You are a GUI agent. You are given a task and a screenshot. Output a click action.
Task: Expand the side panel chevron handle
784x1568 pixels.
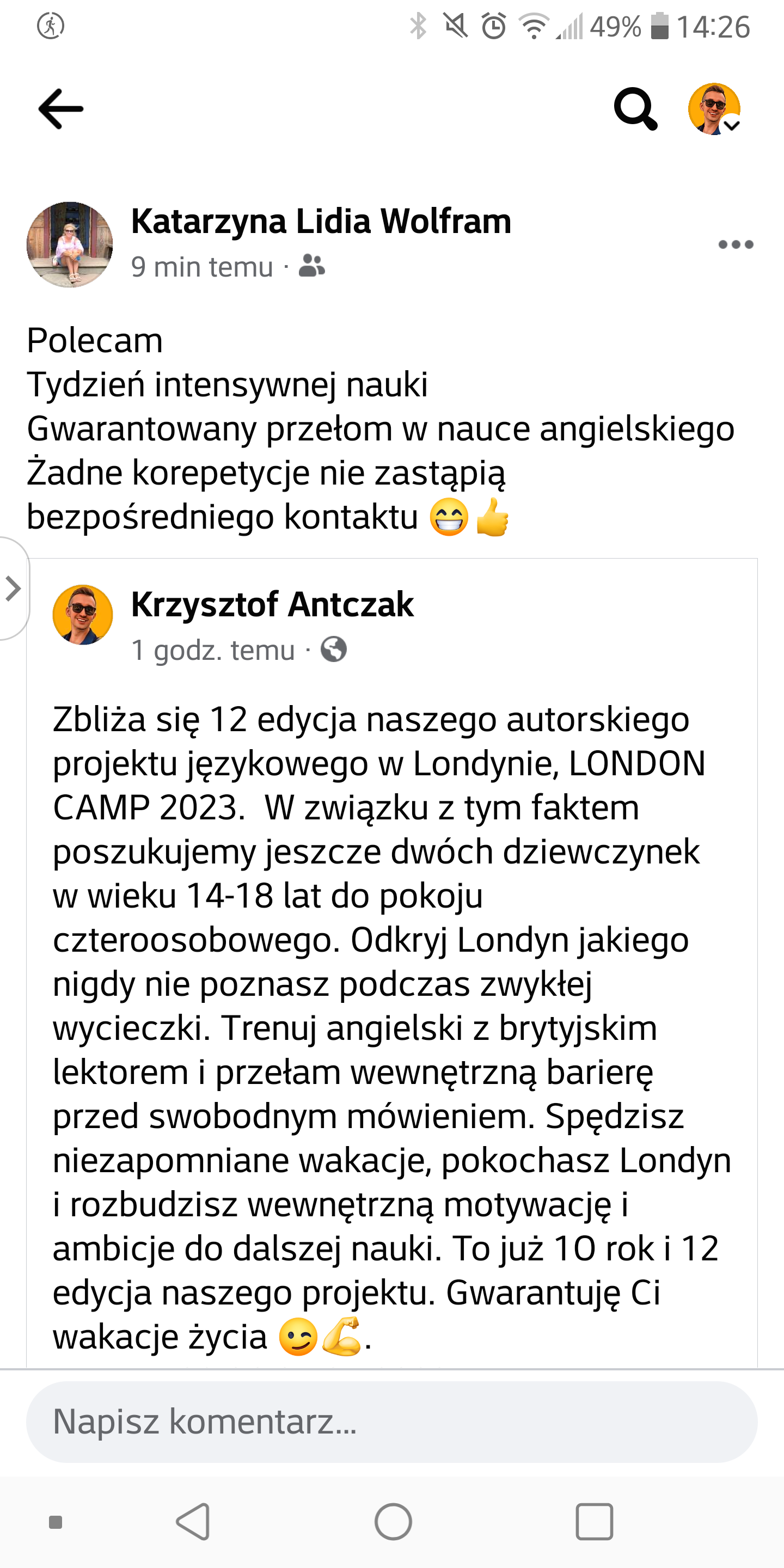click(14, 589)
